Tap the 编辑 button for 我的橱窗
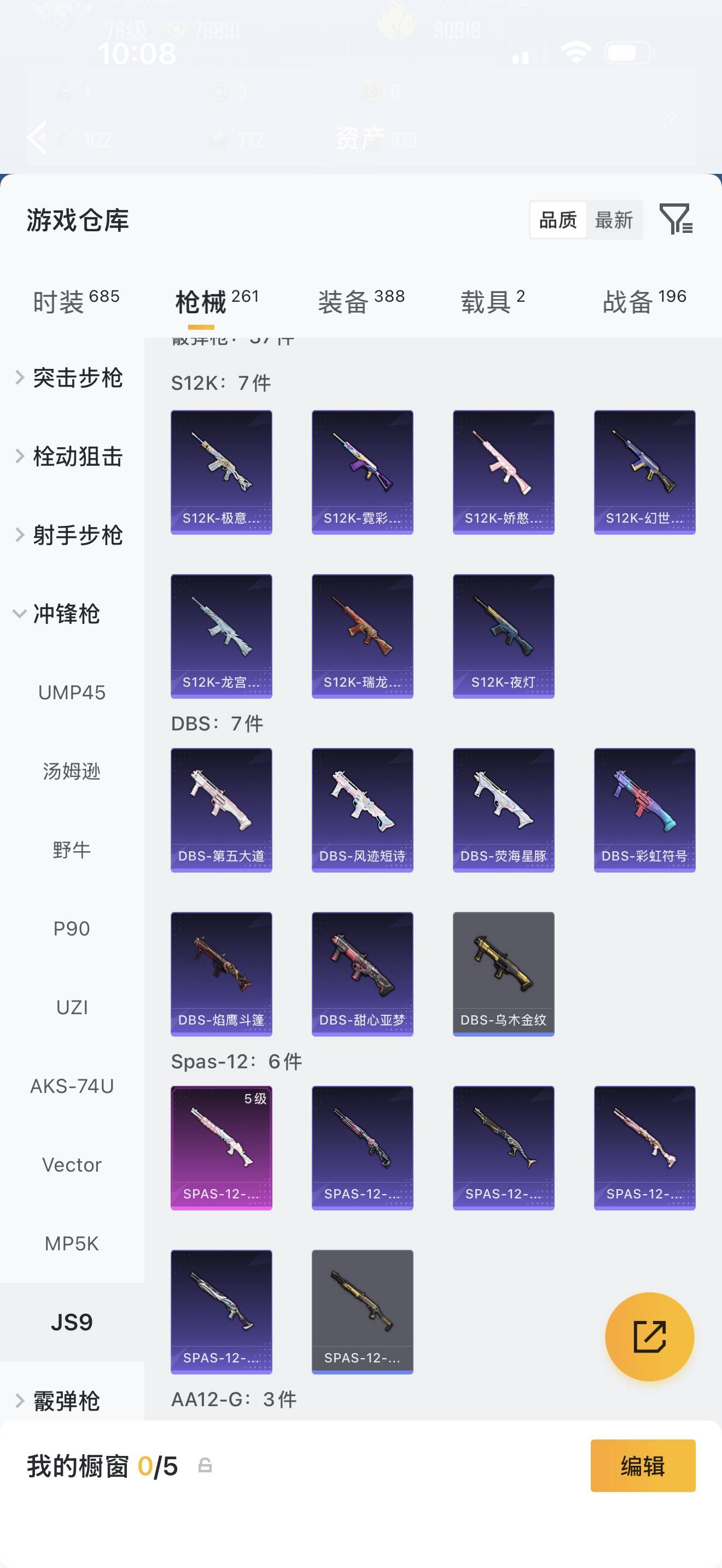722x1568 pixels. click(643, 1466)
